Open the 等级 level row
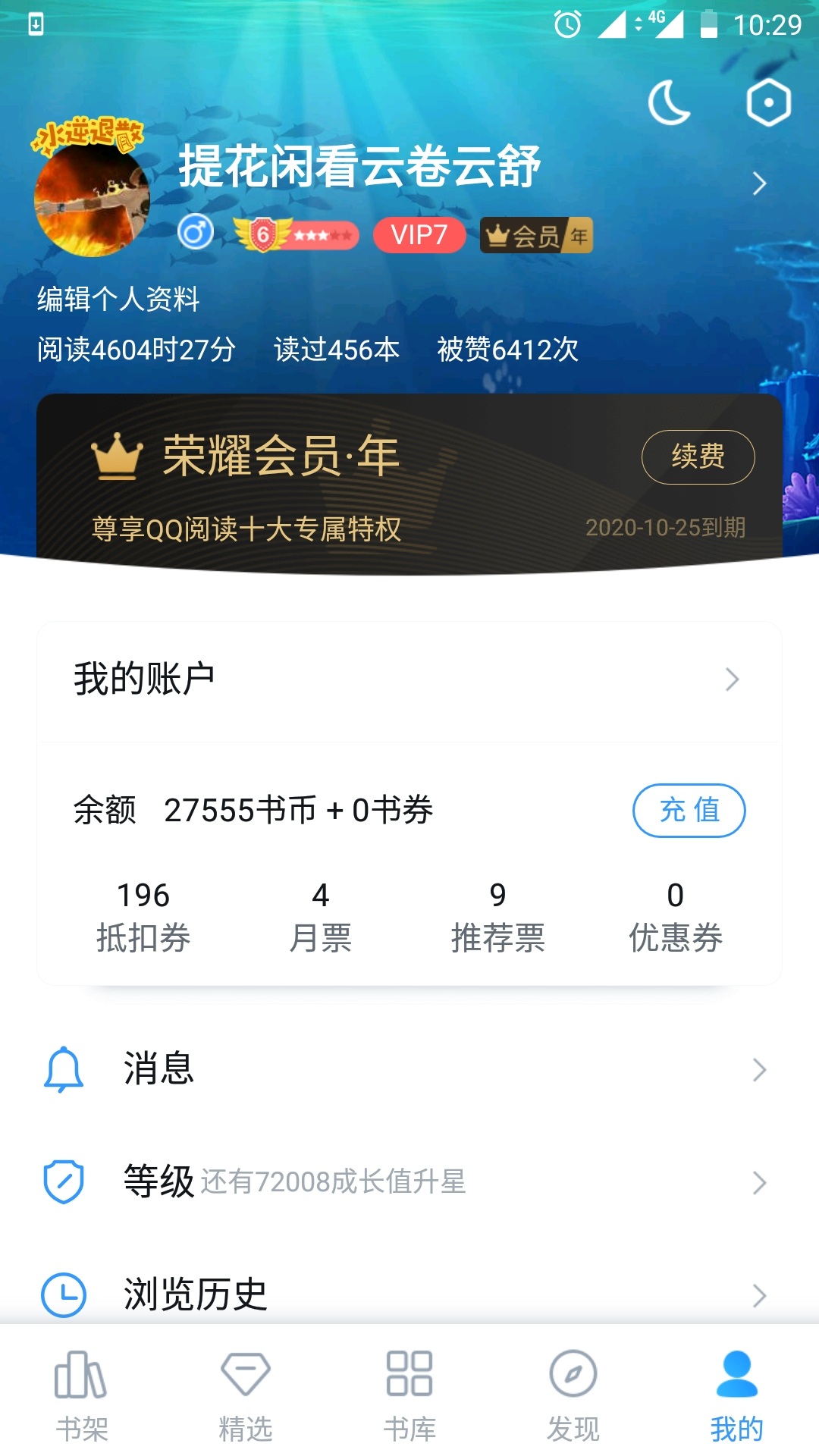819x1456 pixels. point(409,1181)
